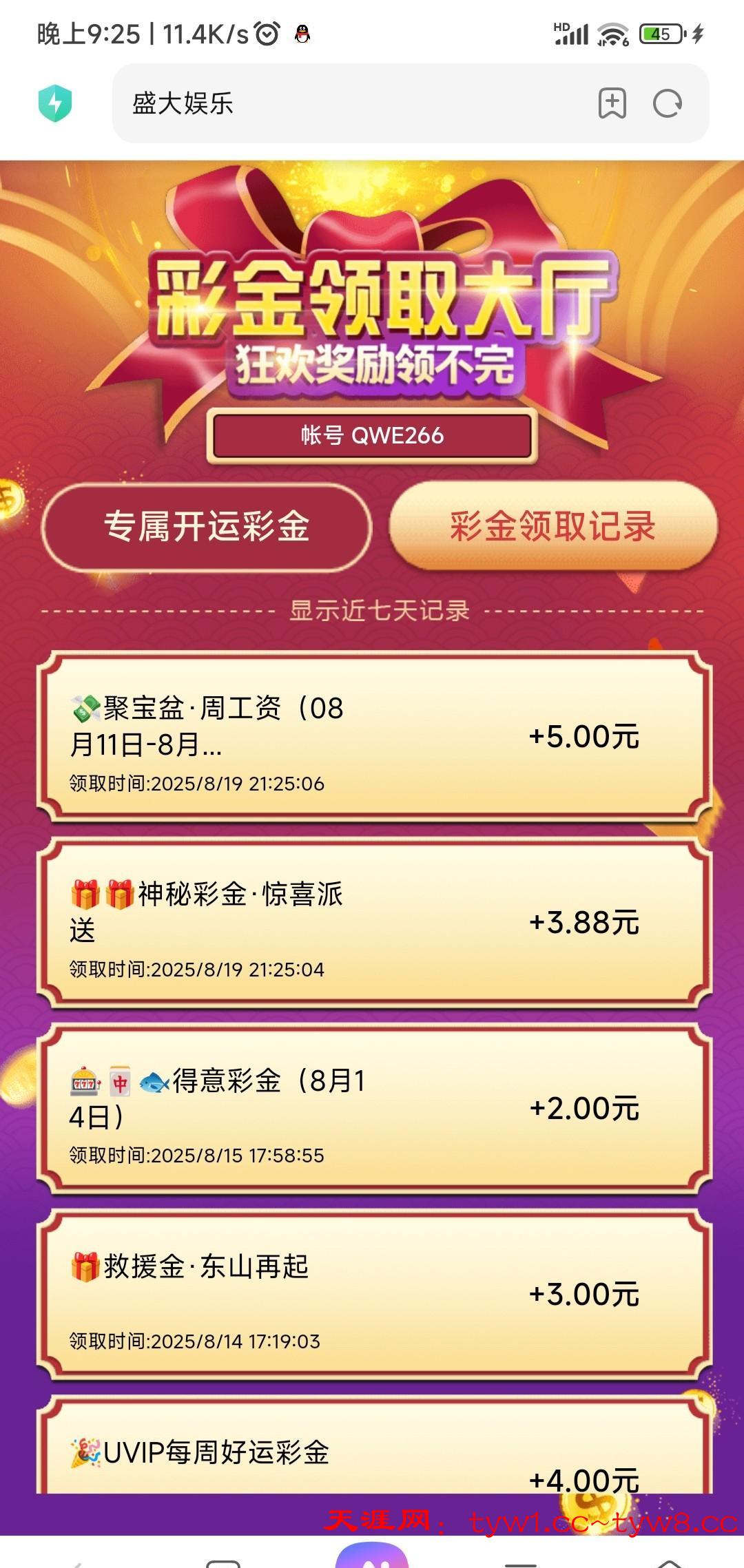Reload the current page
This screenshot has width=744, height=1568.
[667, 104]
